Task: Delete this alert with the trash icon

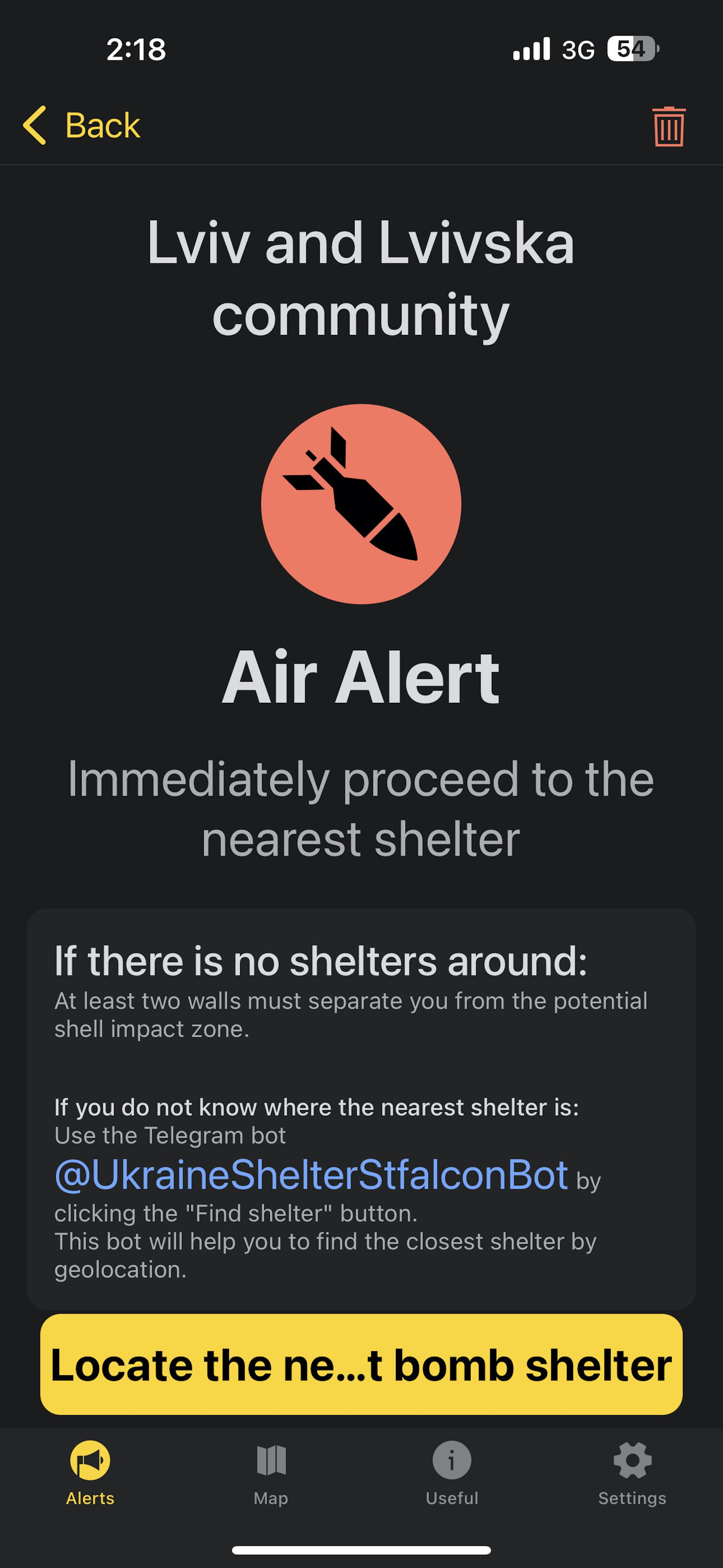Action: [668, 127]
